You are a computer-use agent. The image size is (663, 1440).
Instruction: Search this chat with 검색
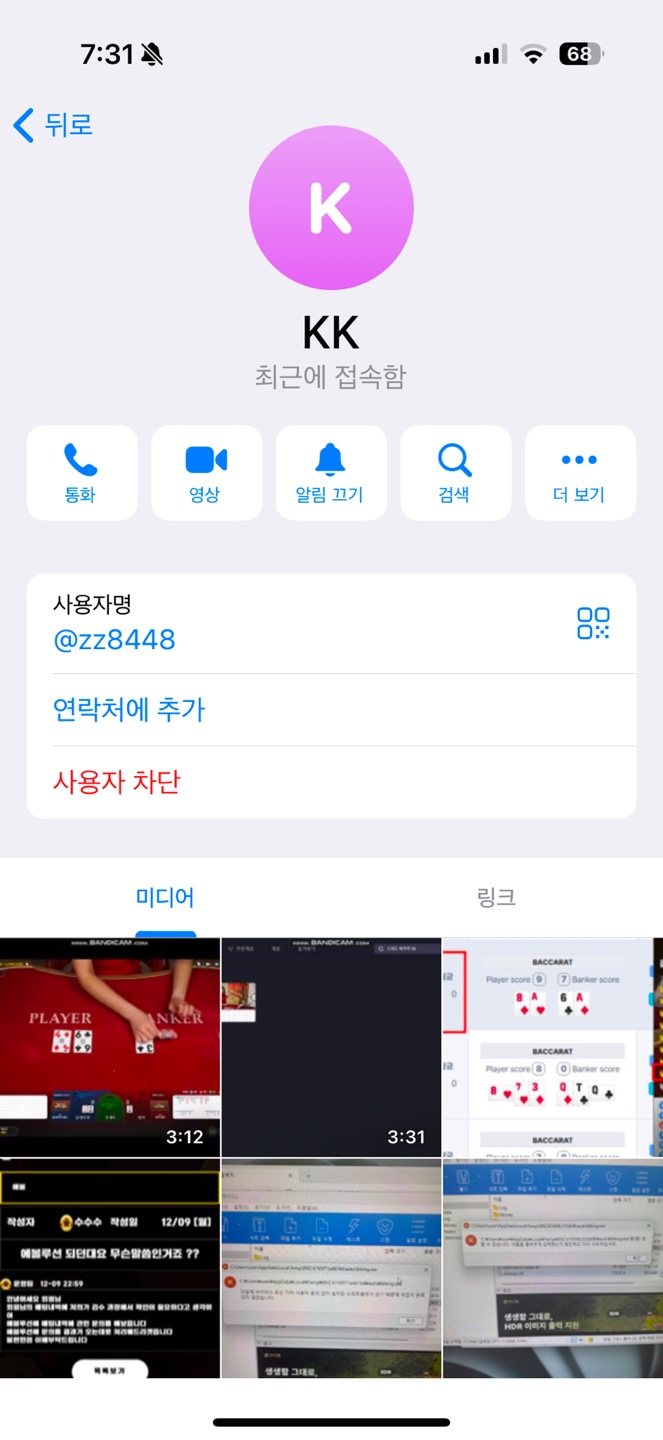pos(455,473)
